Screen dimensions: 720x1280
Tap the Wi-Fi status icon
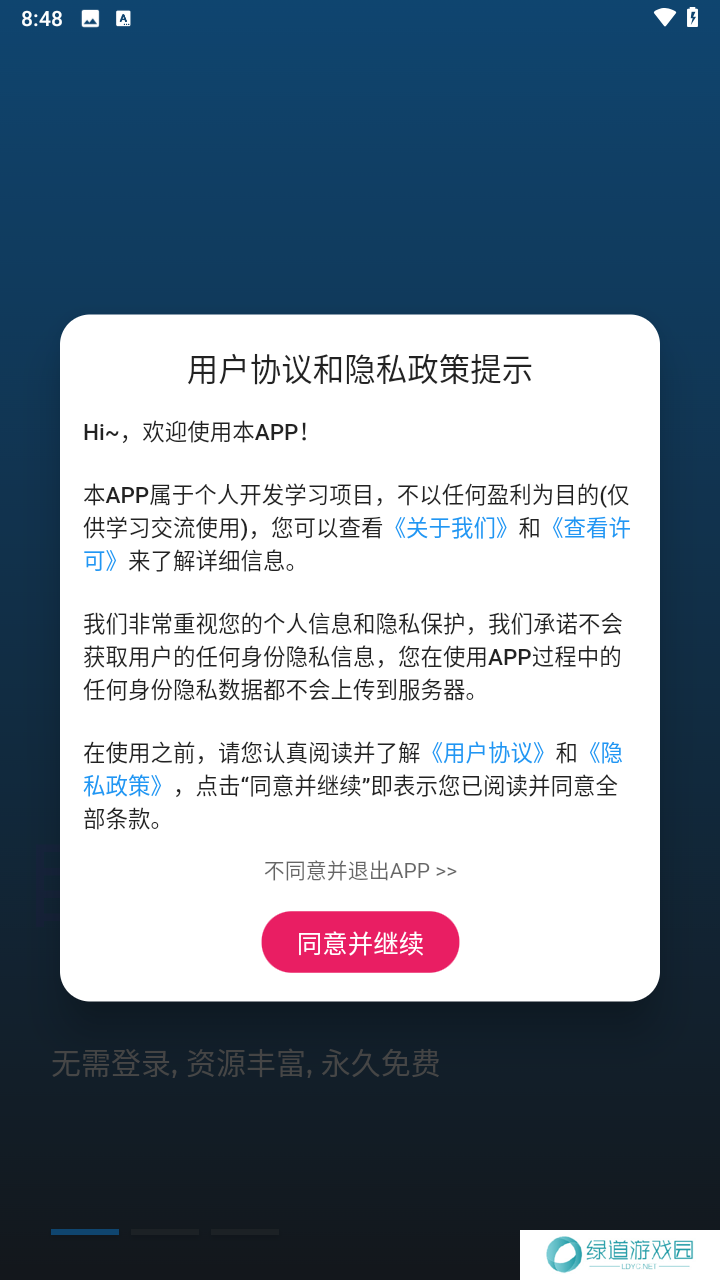[664, 18]
